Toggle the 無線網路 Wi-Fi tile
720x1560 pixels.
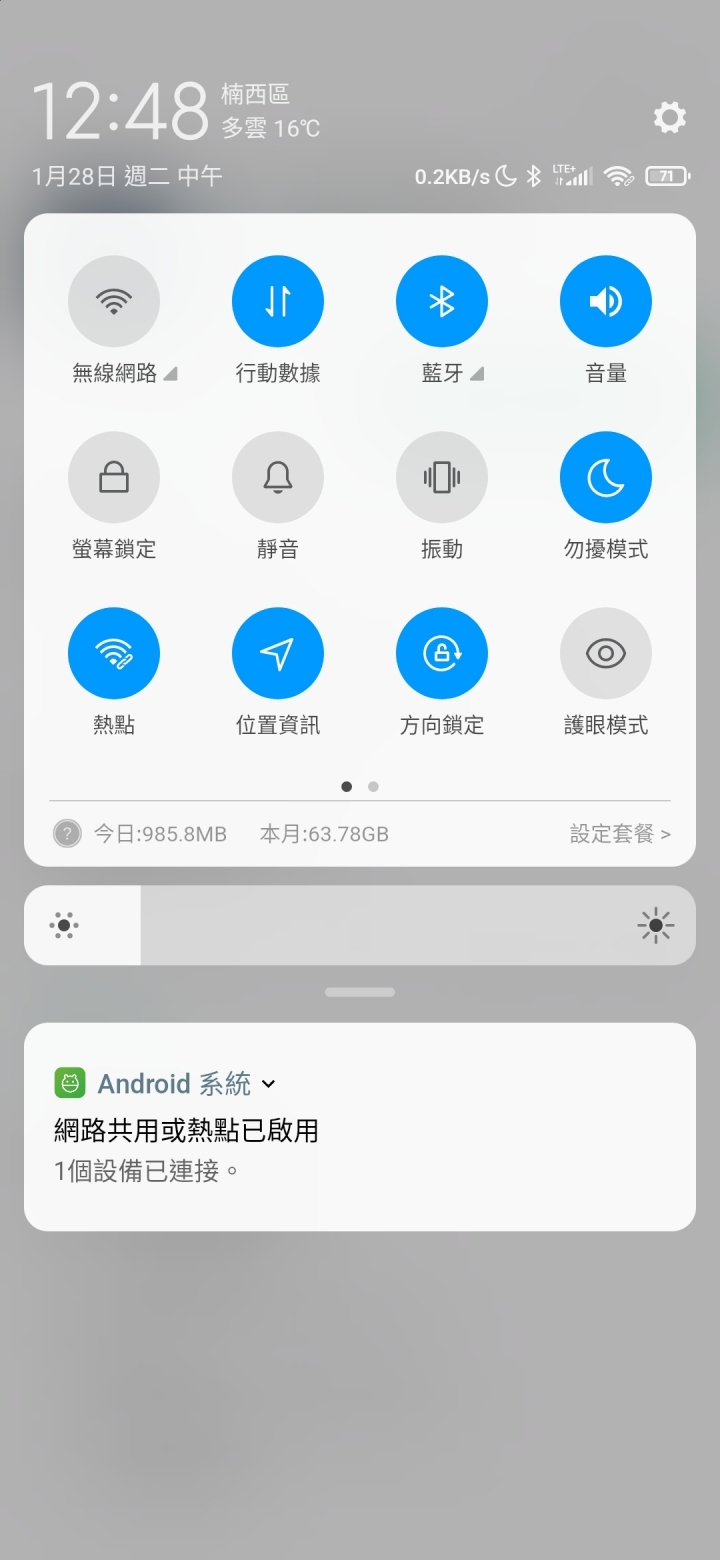(x=114, y=301)
